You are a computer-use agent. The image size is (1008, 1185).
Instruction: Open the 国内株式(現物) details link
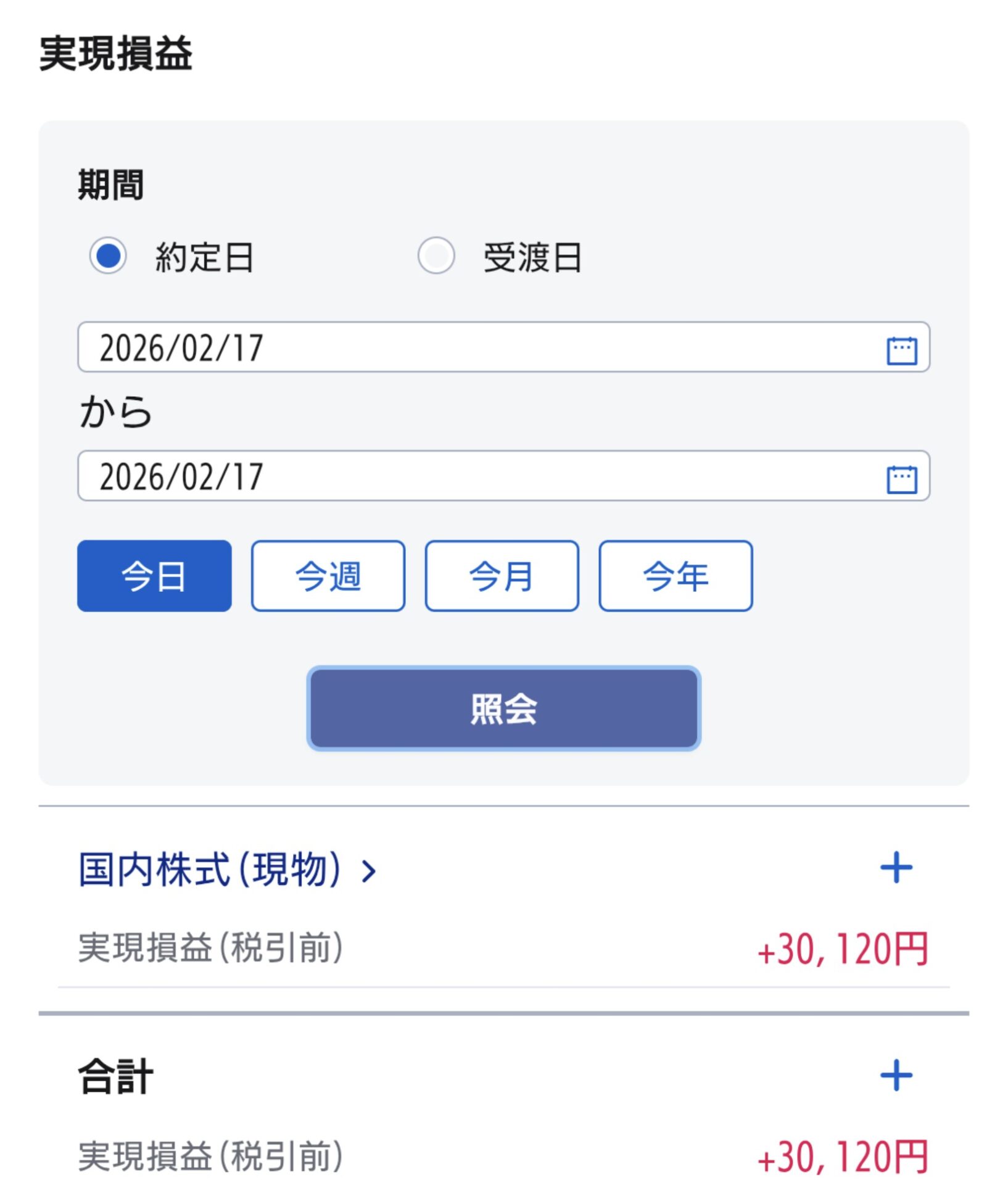pyautogui.click(x=216, y=869)
